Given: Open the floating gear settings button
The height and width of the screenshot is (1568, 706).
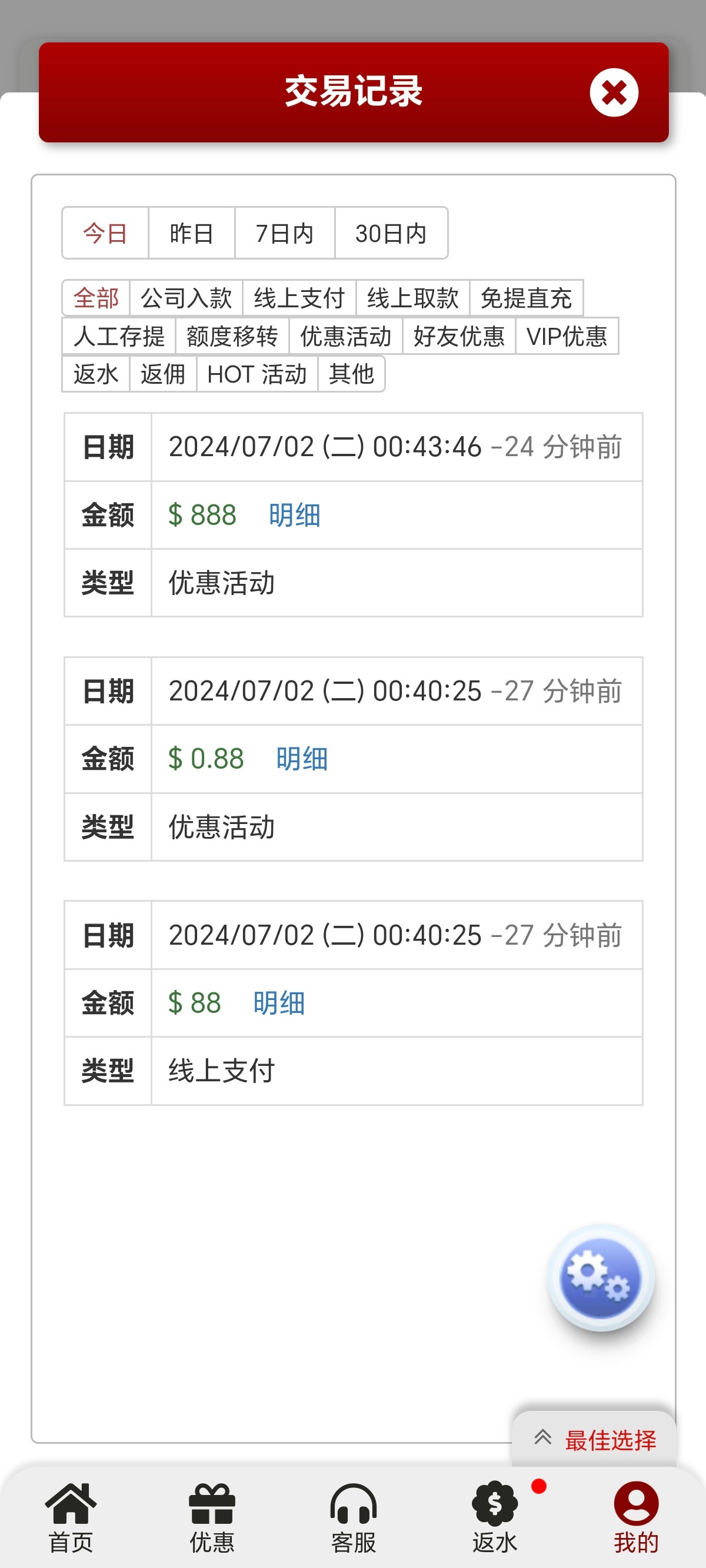Looking at the screenshot, I should tap(601, 1277).
